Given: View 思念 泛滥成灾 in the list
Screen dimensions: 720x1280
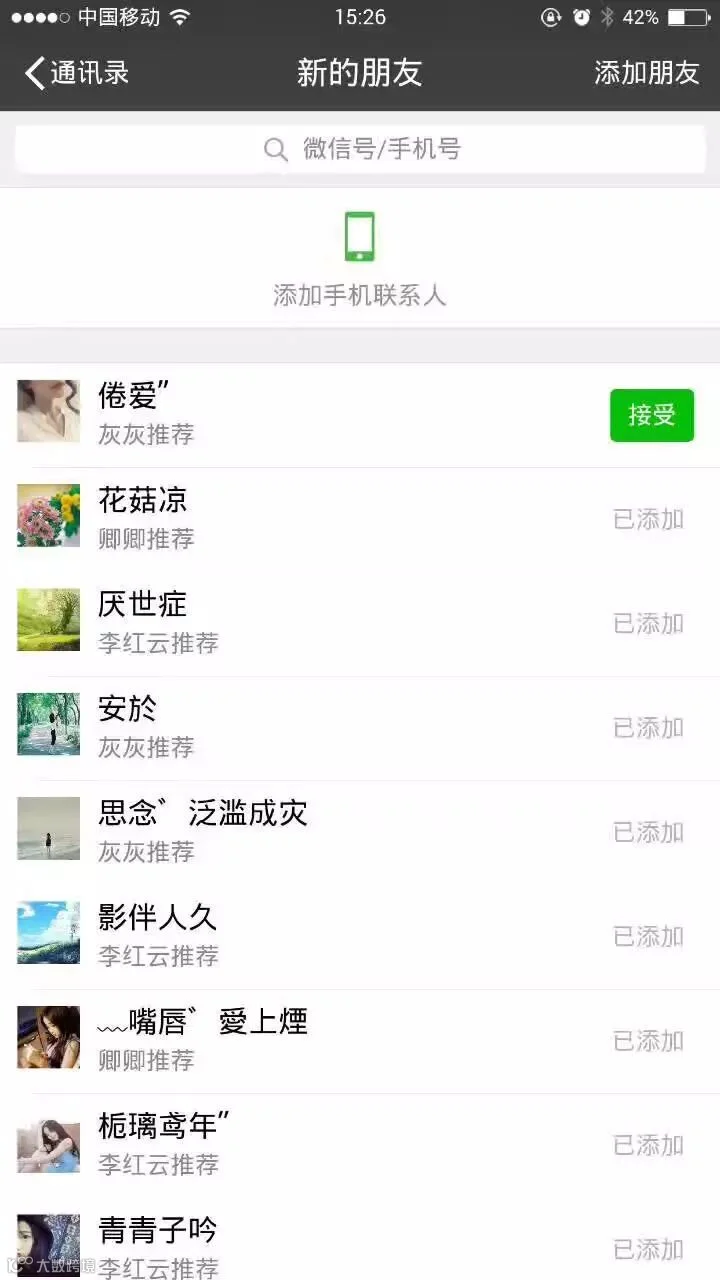Looking at the screenshot, I should pyautogui.click(x=300, y=831).
